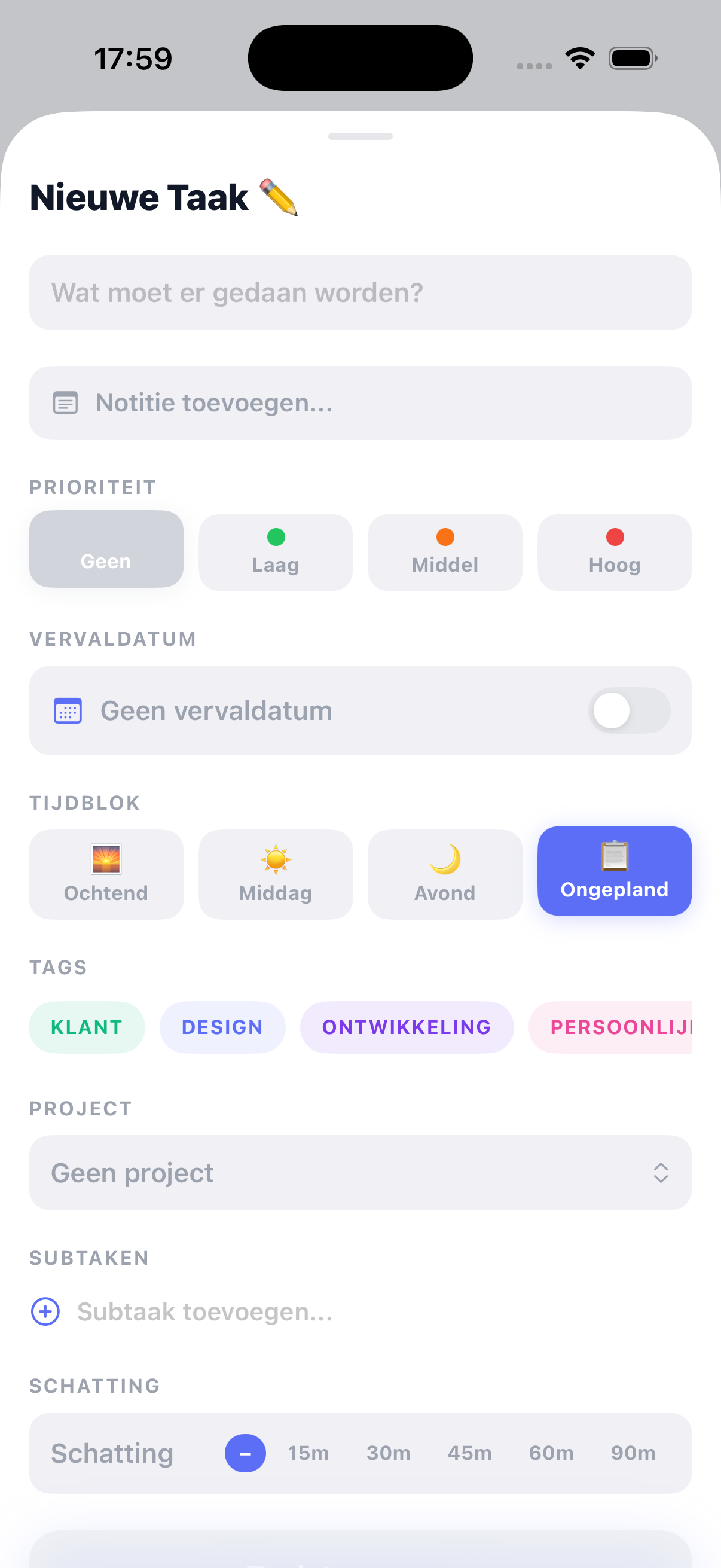Choose Hoog priority
This screenshot has width=721, height=1568.
point(615,553)
